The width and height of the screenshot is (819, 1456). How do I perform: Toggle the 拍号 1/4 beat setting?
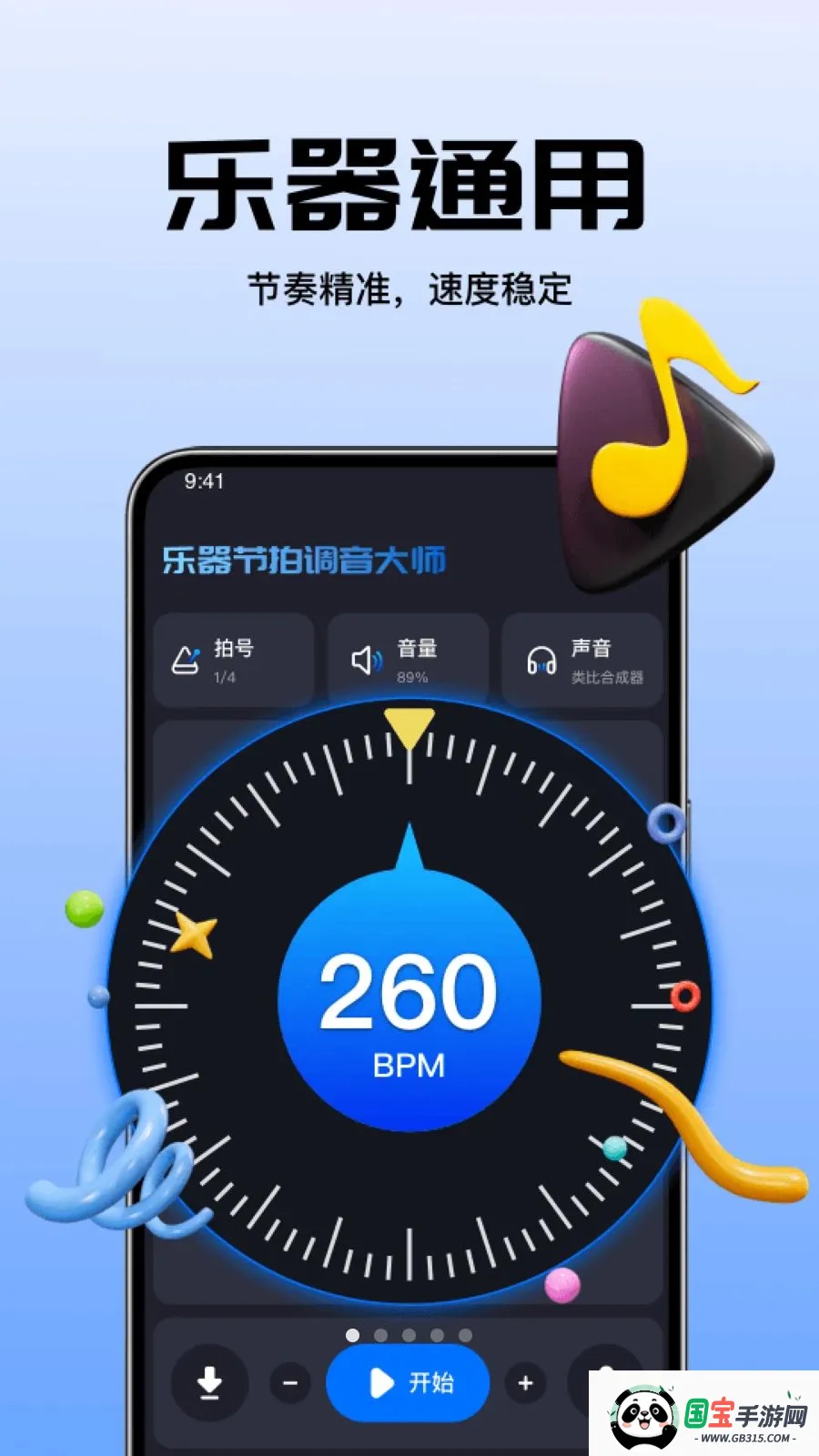[234, 660]
